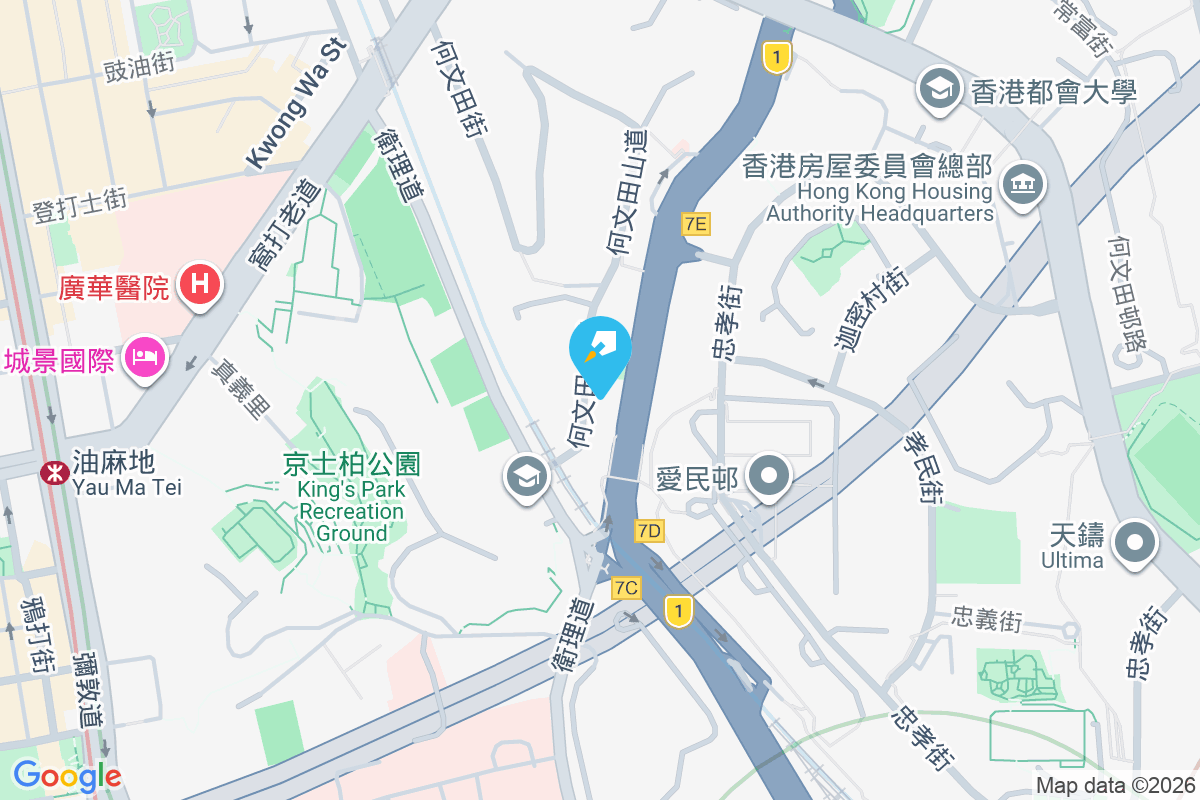Tap the 愛民邨 place marker

tap(769, 478)
